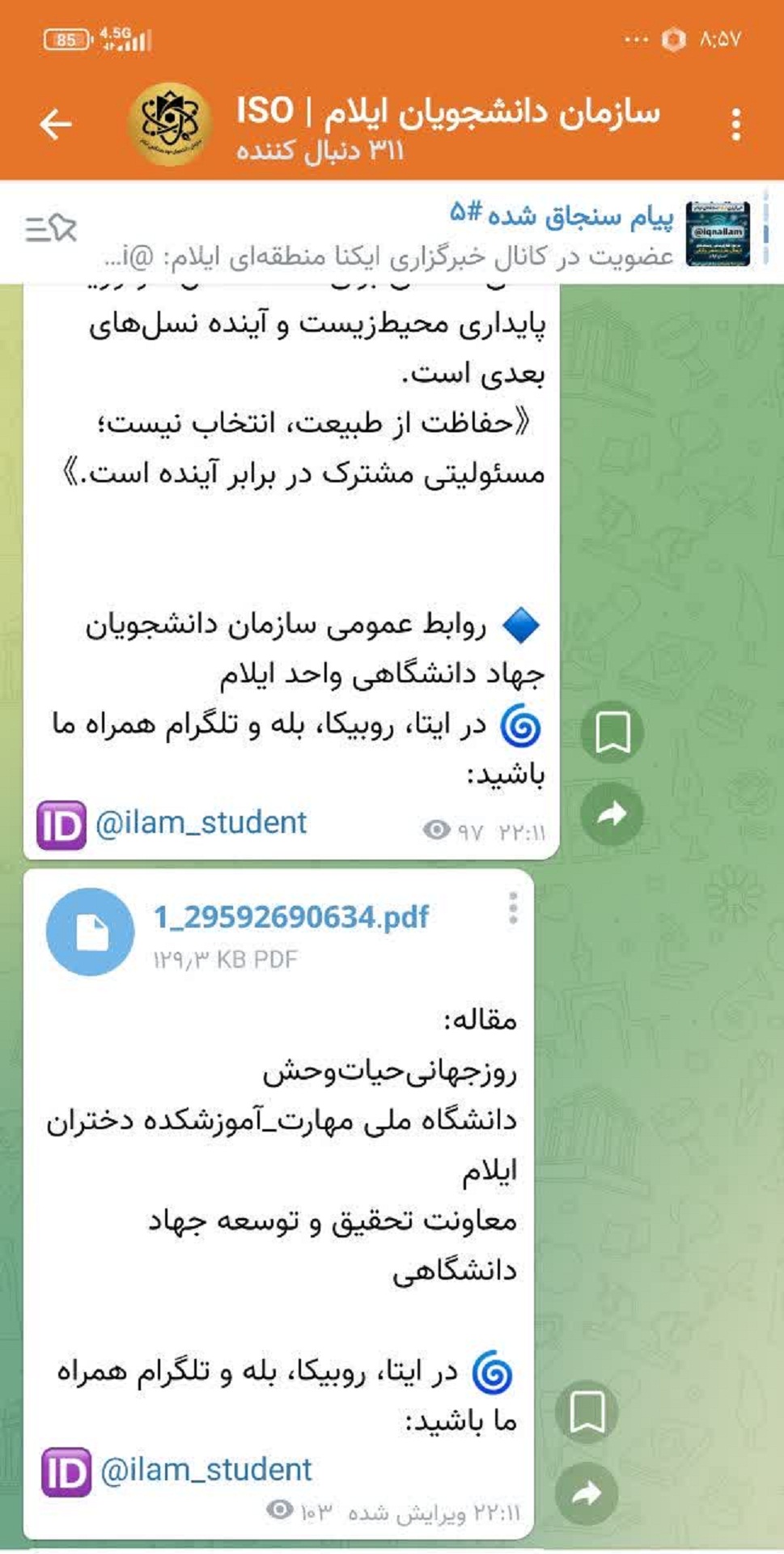Open @ilam_student link under the PDF message
Viewport: 784px width, 1554px height.
(x=206, y=1470)
